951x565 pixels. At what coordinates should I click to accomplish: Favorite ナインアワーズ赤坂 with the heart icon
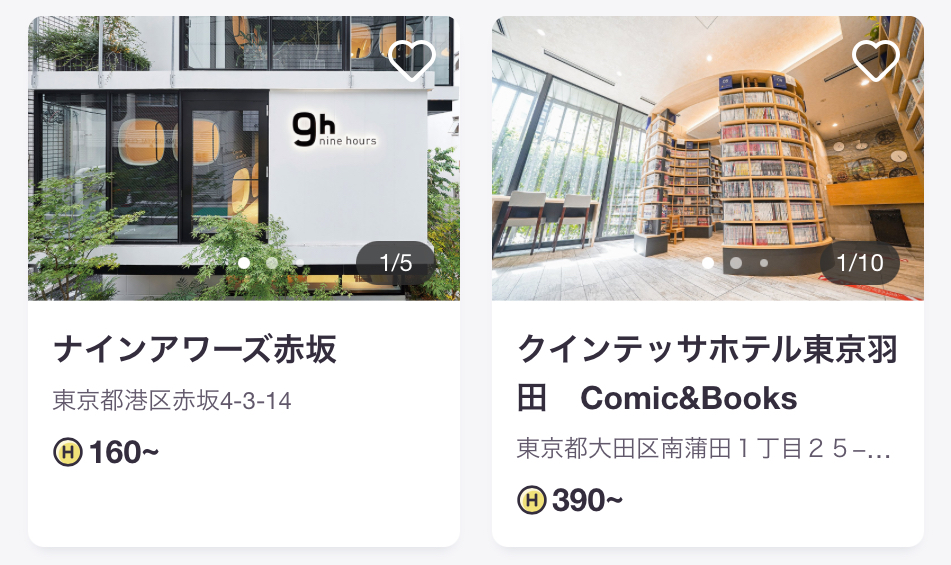(411, 61)
